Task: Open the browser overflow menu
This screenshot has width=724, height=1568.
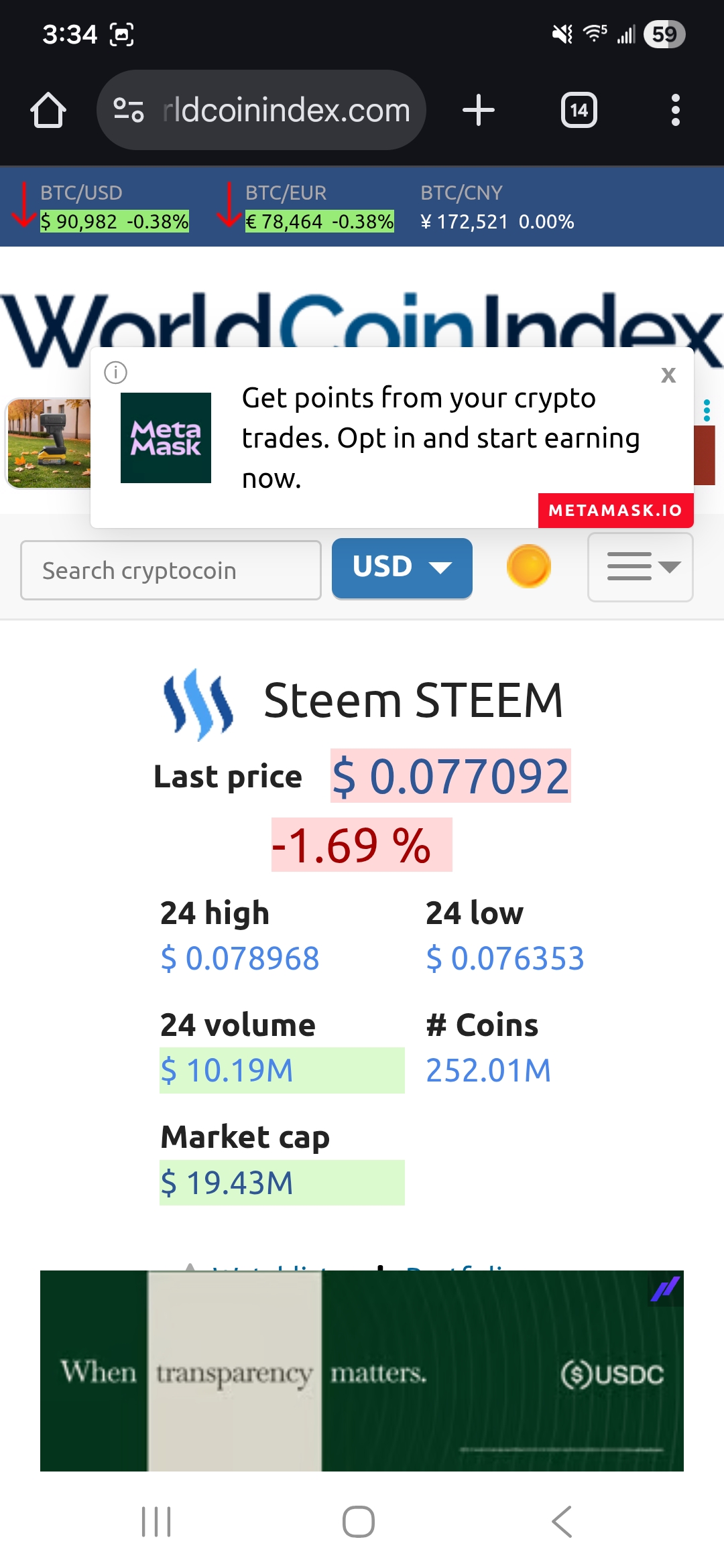Action: coord(675,110)
